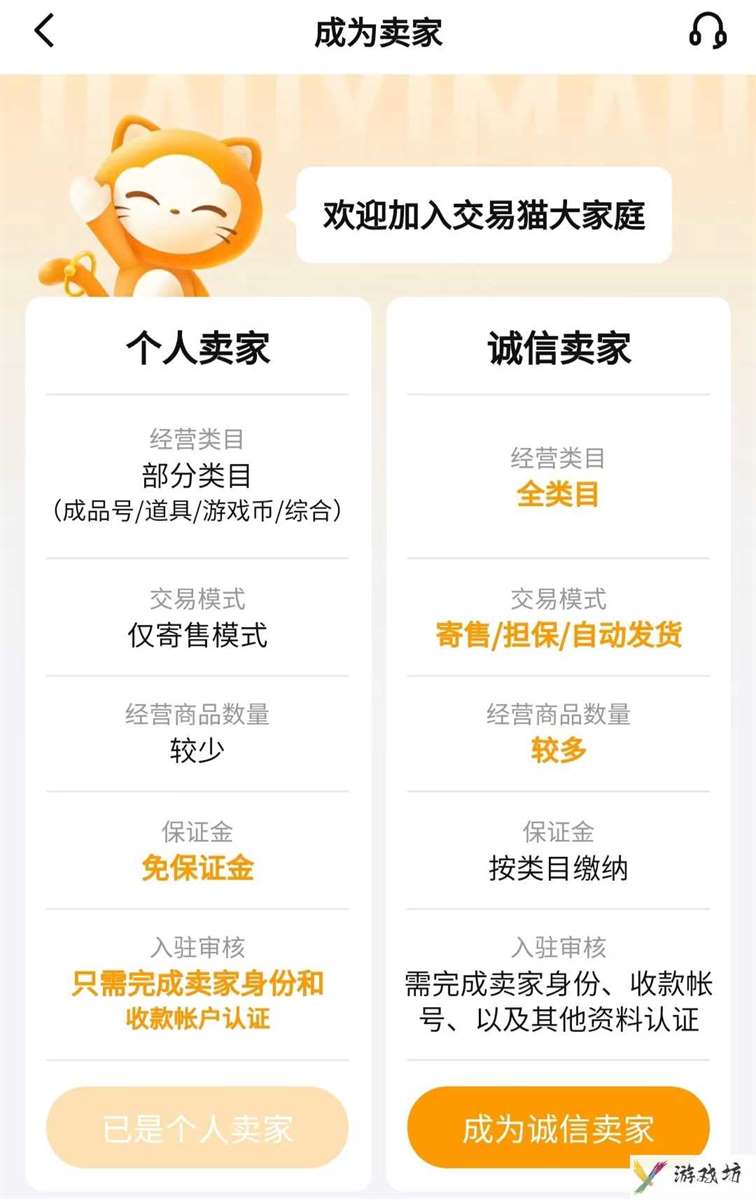
Task: Open customer service headset icon
Action: (x=707, y=31)
